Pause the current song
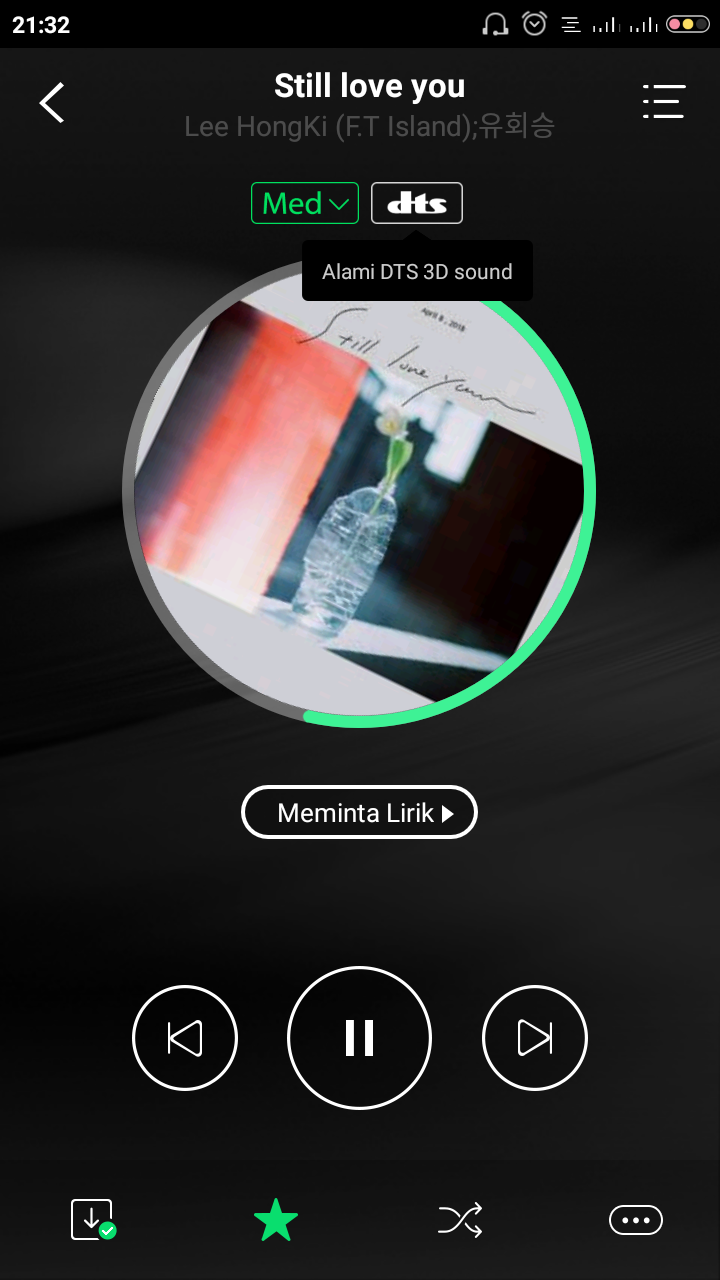 point(359,1038)
